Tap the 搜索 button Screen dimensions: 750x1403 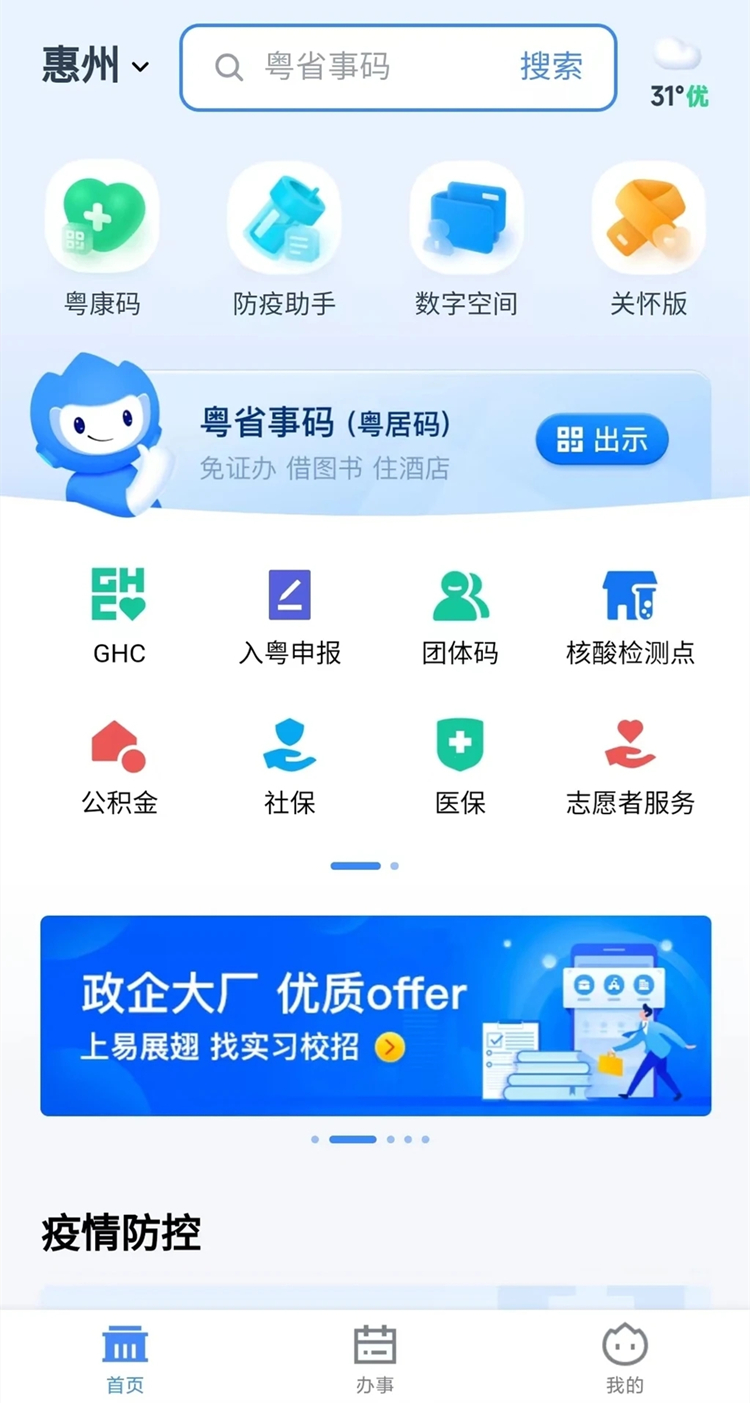point(551,67)
